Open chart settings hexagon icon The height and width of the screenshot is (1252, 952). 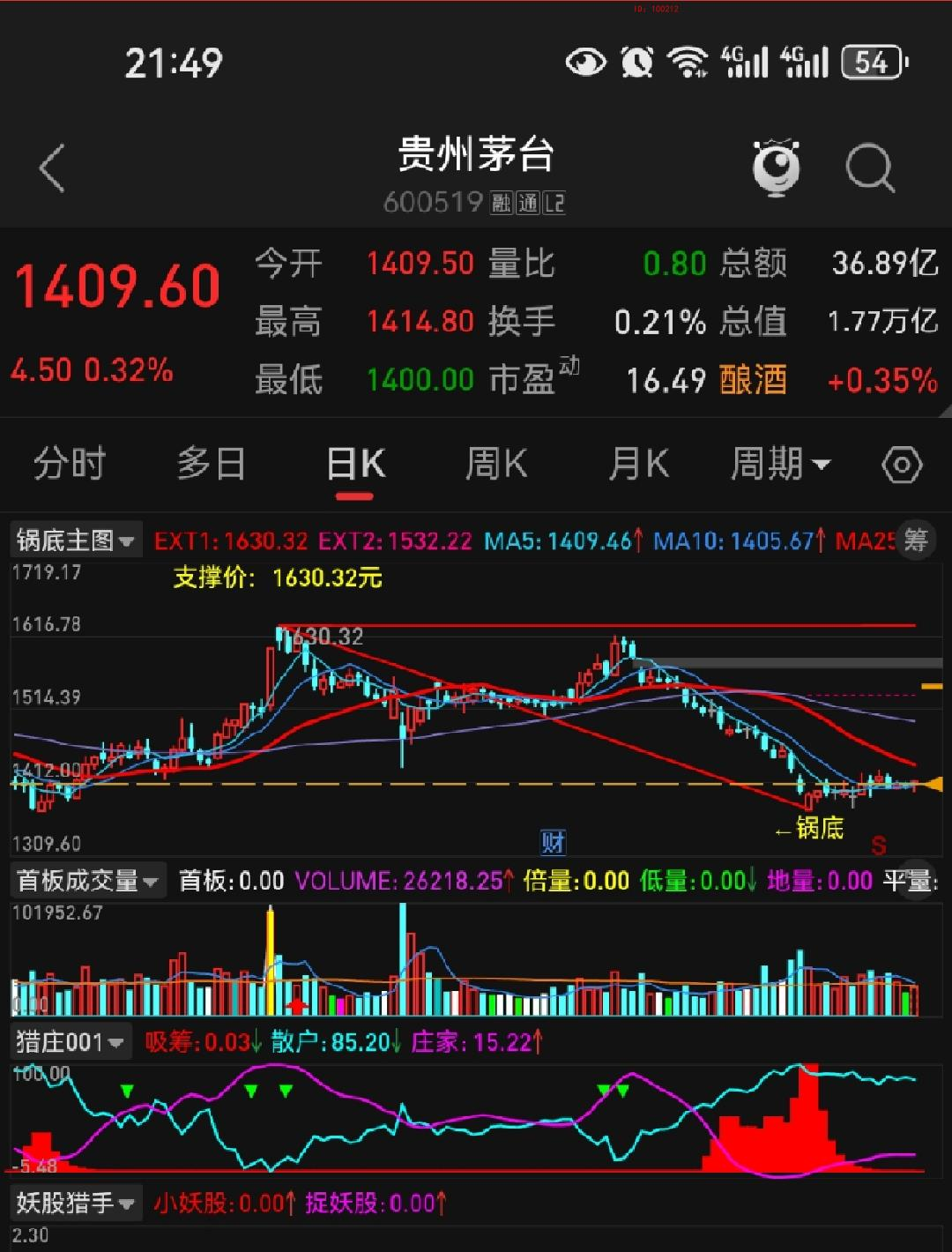coord(901,465)
